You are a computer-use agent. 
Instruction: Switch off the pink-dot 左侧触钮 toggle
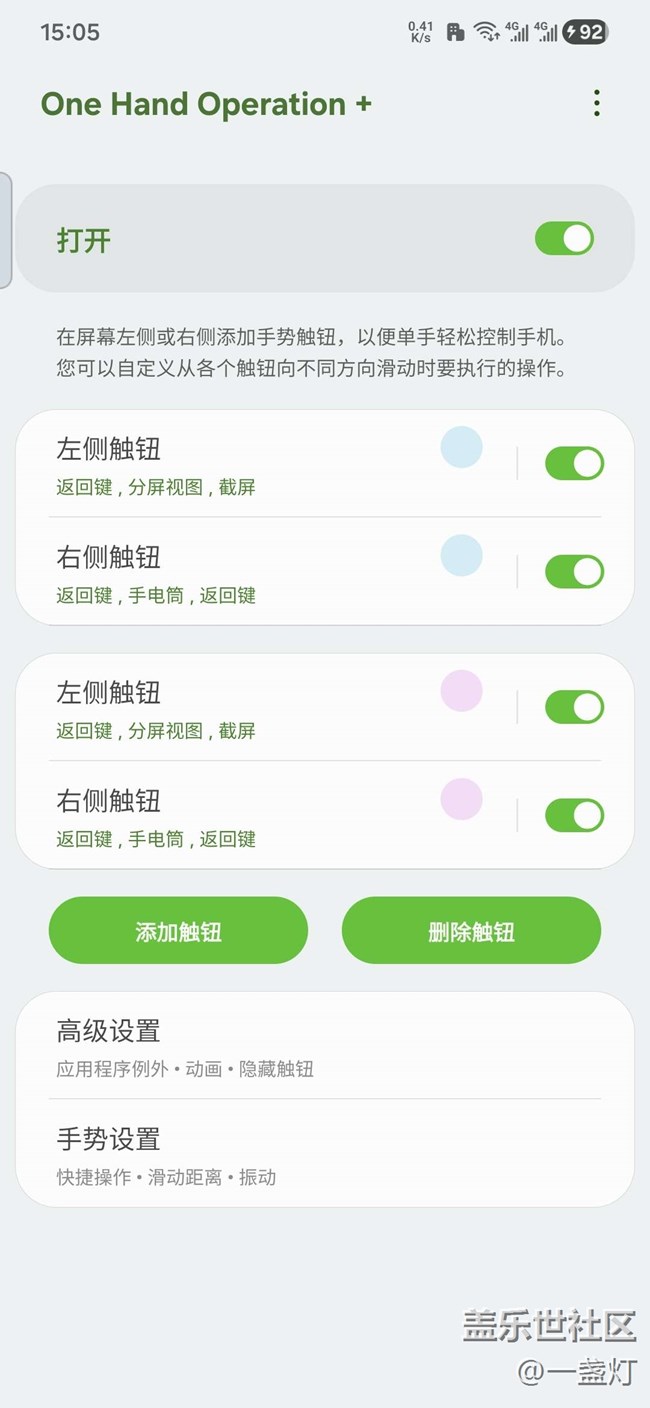[574, 708]
